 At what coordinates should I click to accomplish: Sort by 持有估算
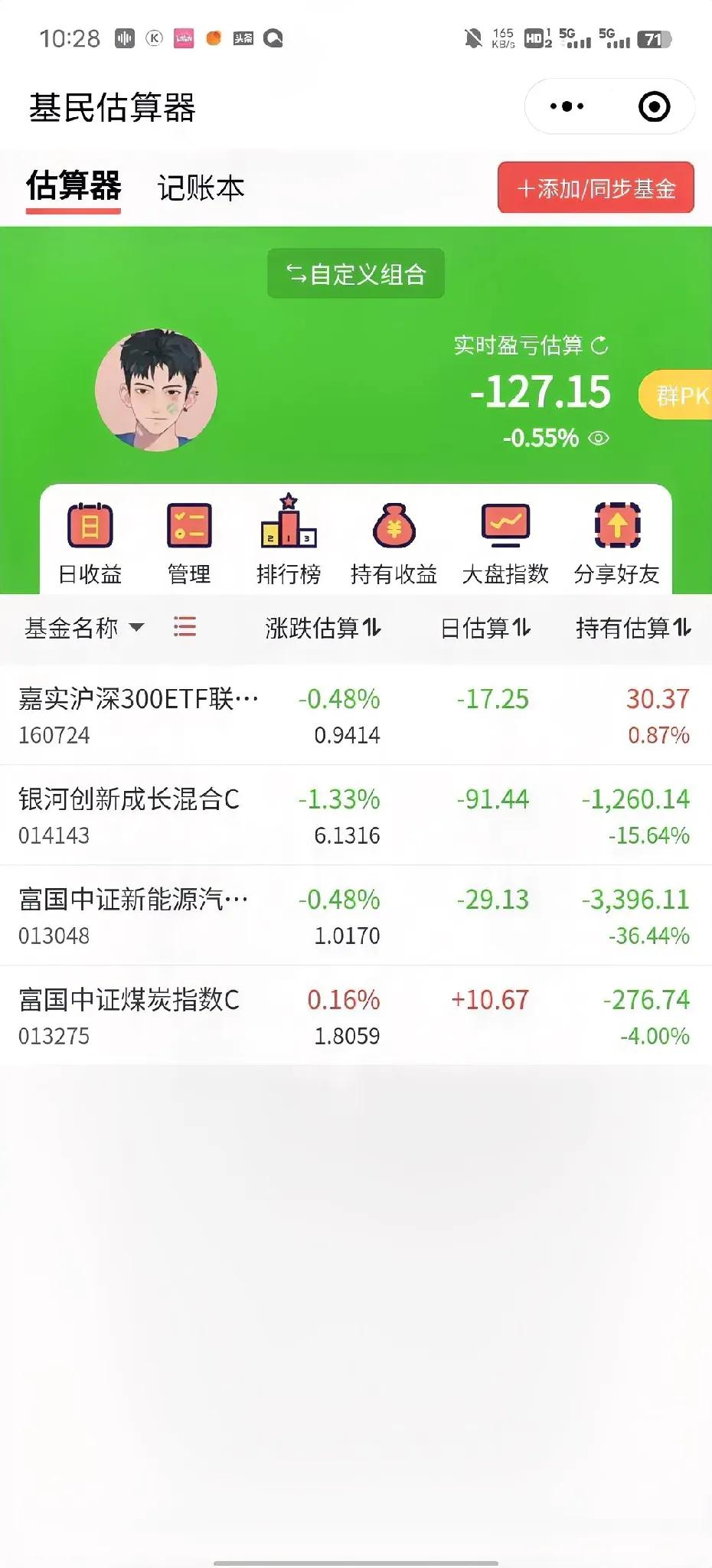pyautogui.click(x=633, y=628)
